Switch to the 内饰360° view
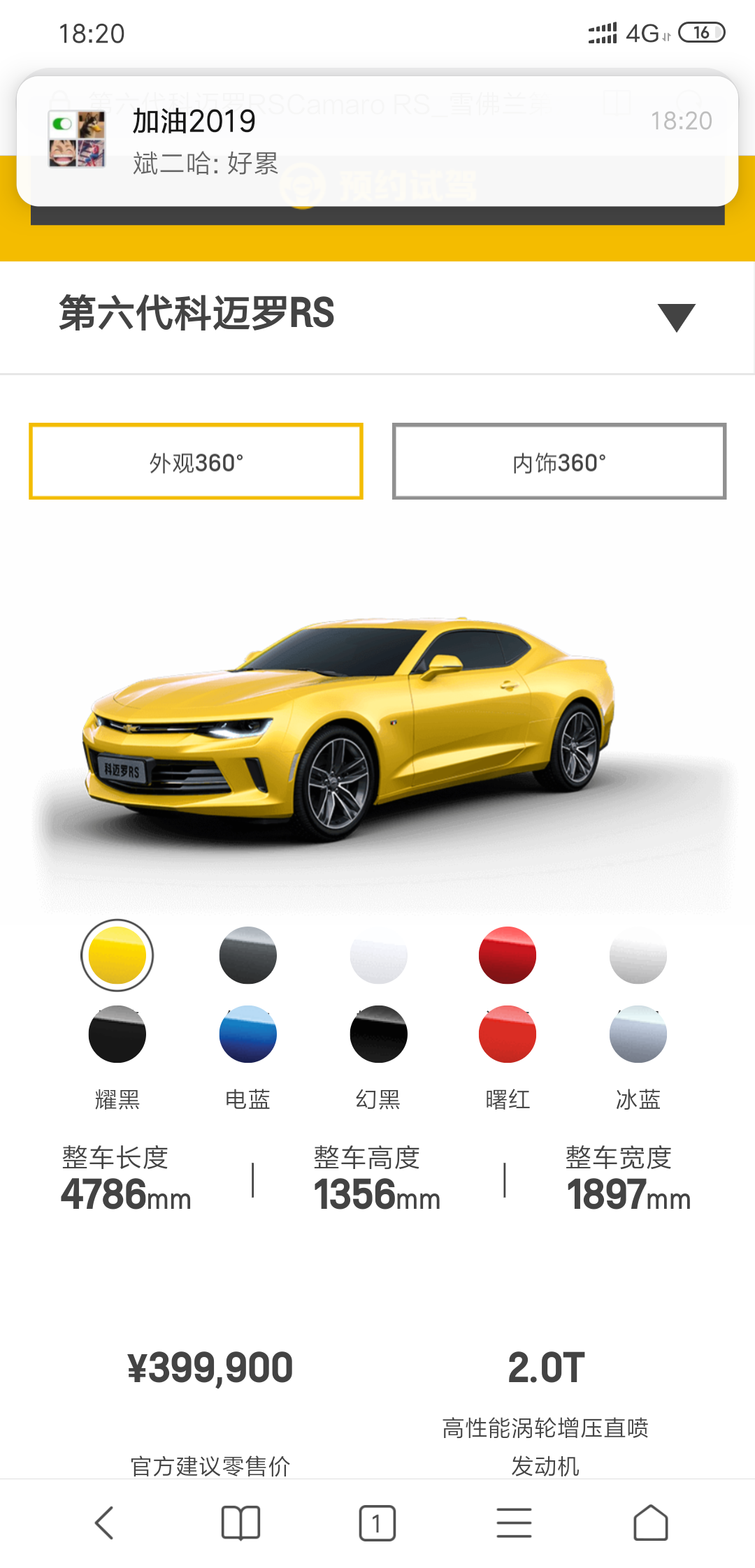Viewport: 755px width, 1568px height. point(559,461)
